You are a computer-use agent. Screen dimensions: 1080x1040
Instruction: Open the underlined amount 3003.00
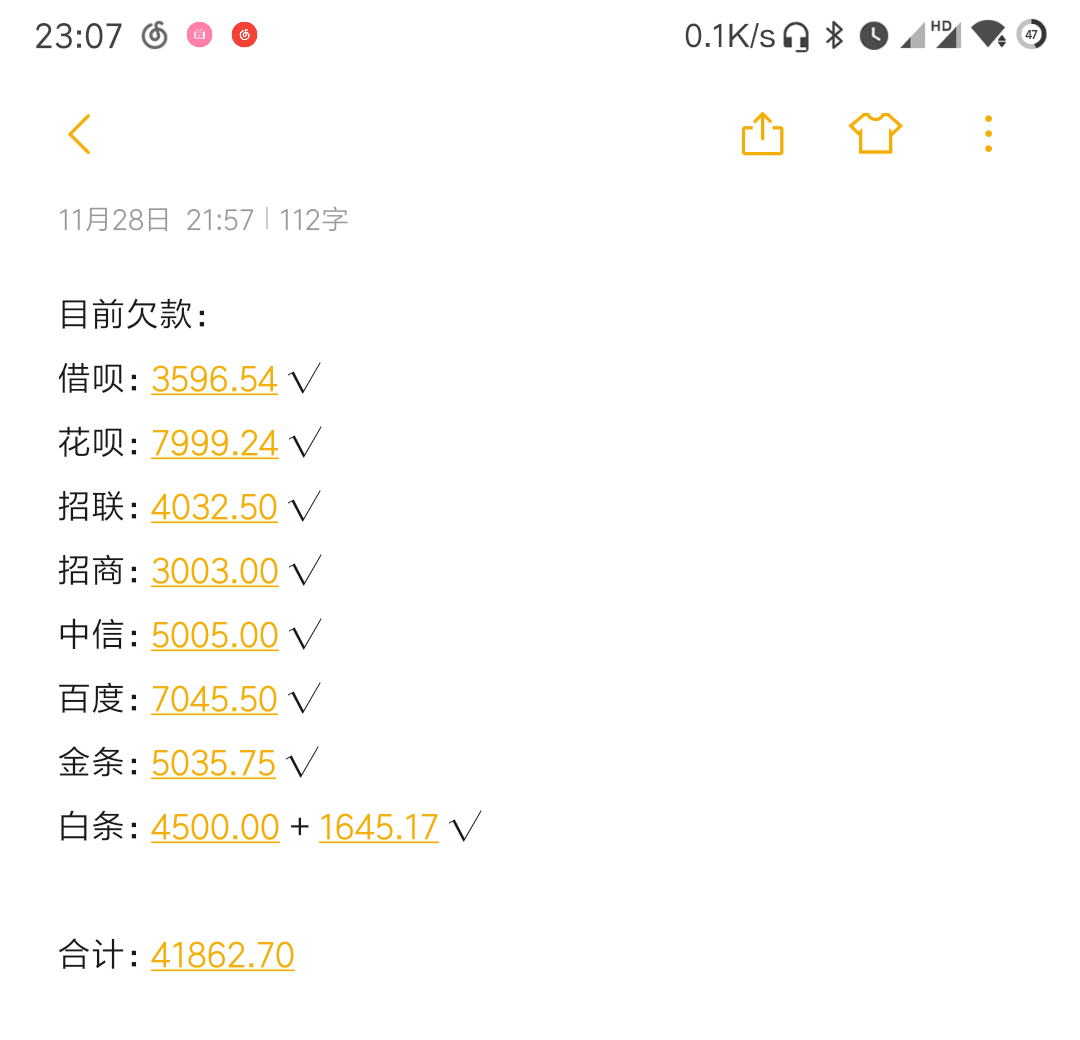coord(215,572)
